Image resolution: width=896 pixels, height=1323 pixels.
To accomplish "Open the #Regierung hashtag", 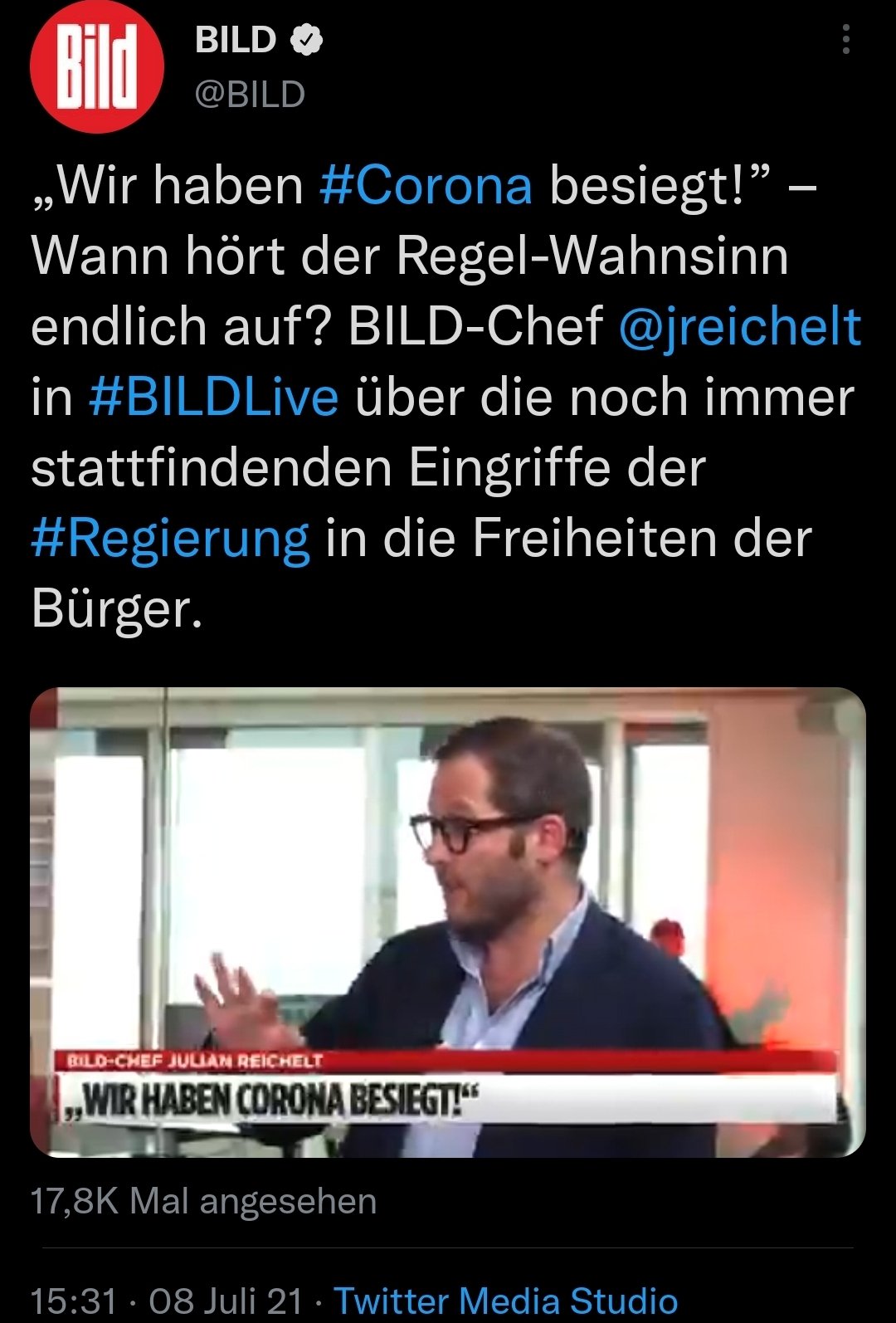I will (171, 538).
